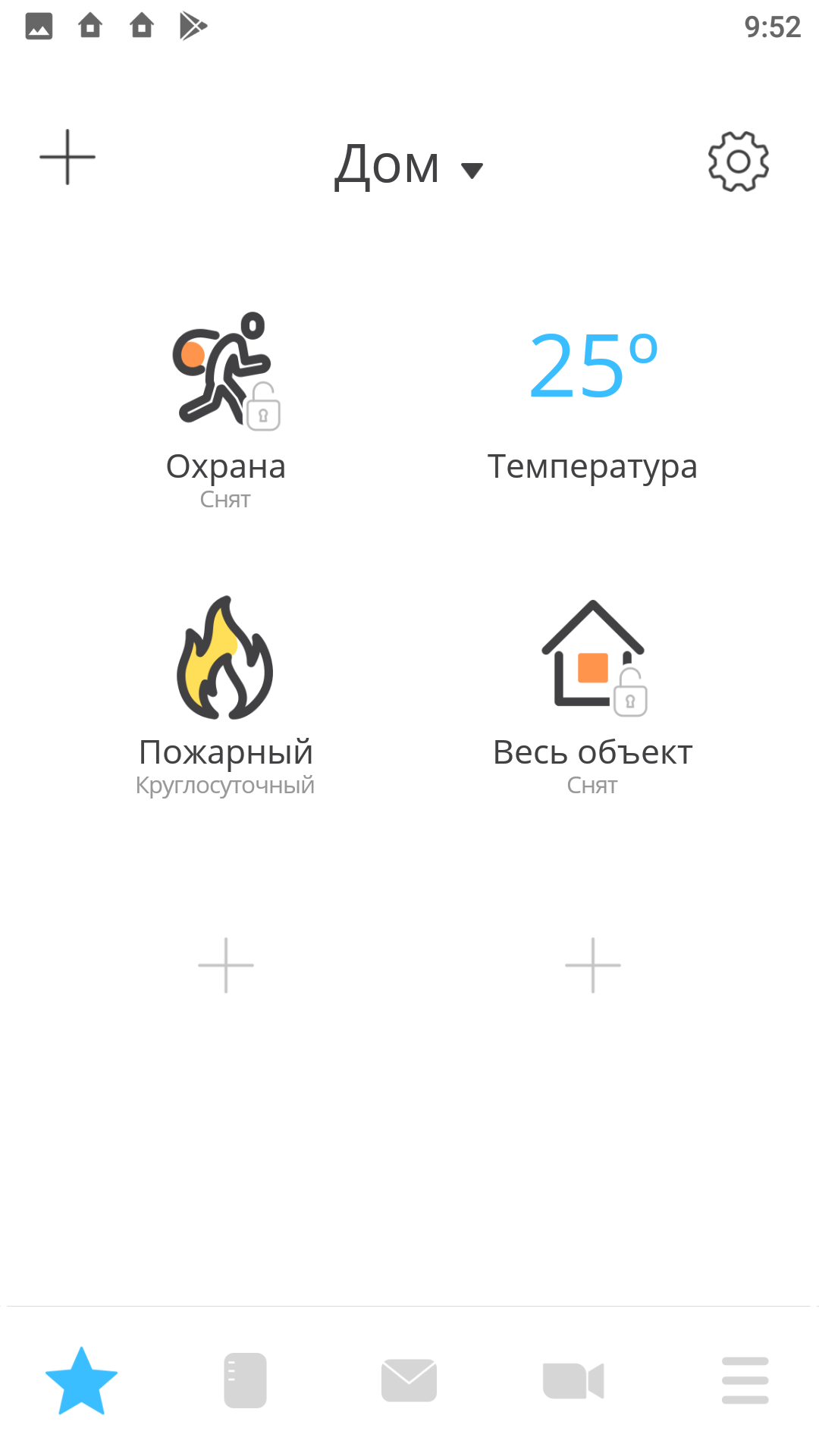
Task: Switch to the devices tab
Action: click(245, 1381)
